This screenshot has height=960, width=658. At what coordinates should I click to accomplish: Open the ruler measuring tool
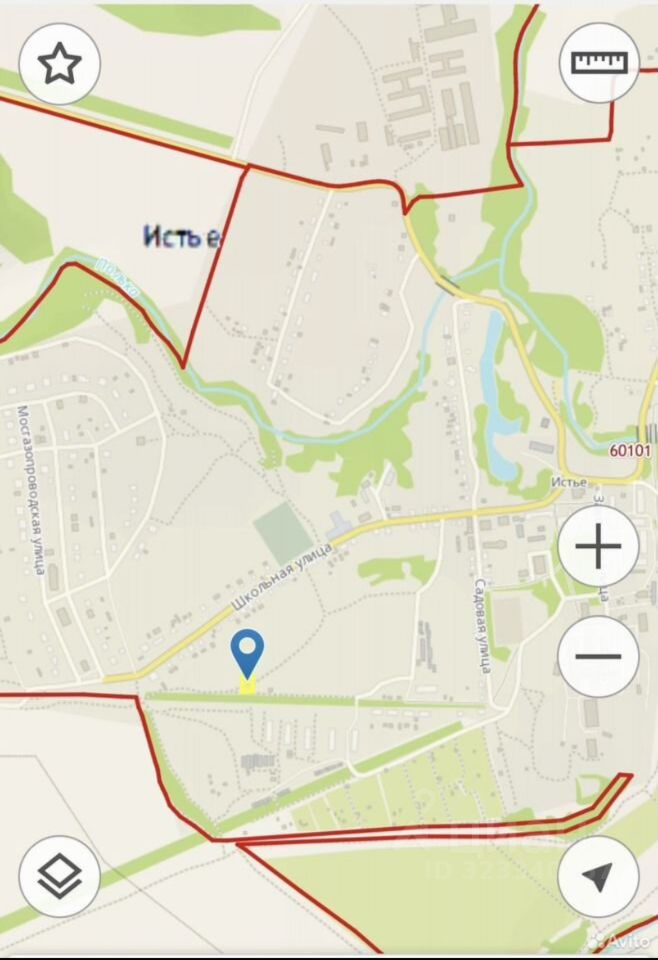click(x=598, y=63)
